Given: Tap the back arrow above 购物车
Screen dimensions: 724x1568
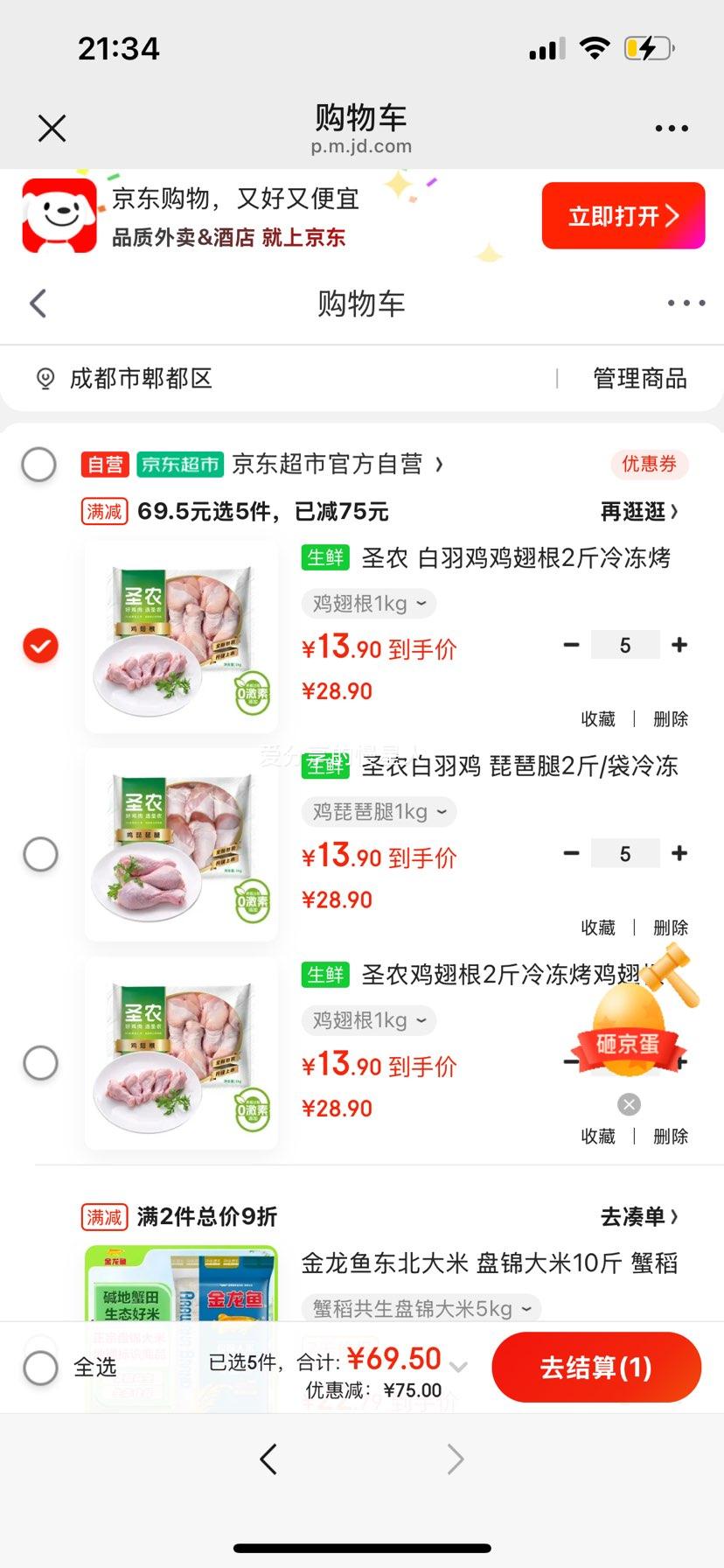Looking at the screenshot, I should click(x=38, y=303).
